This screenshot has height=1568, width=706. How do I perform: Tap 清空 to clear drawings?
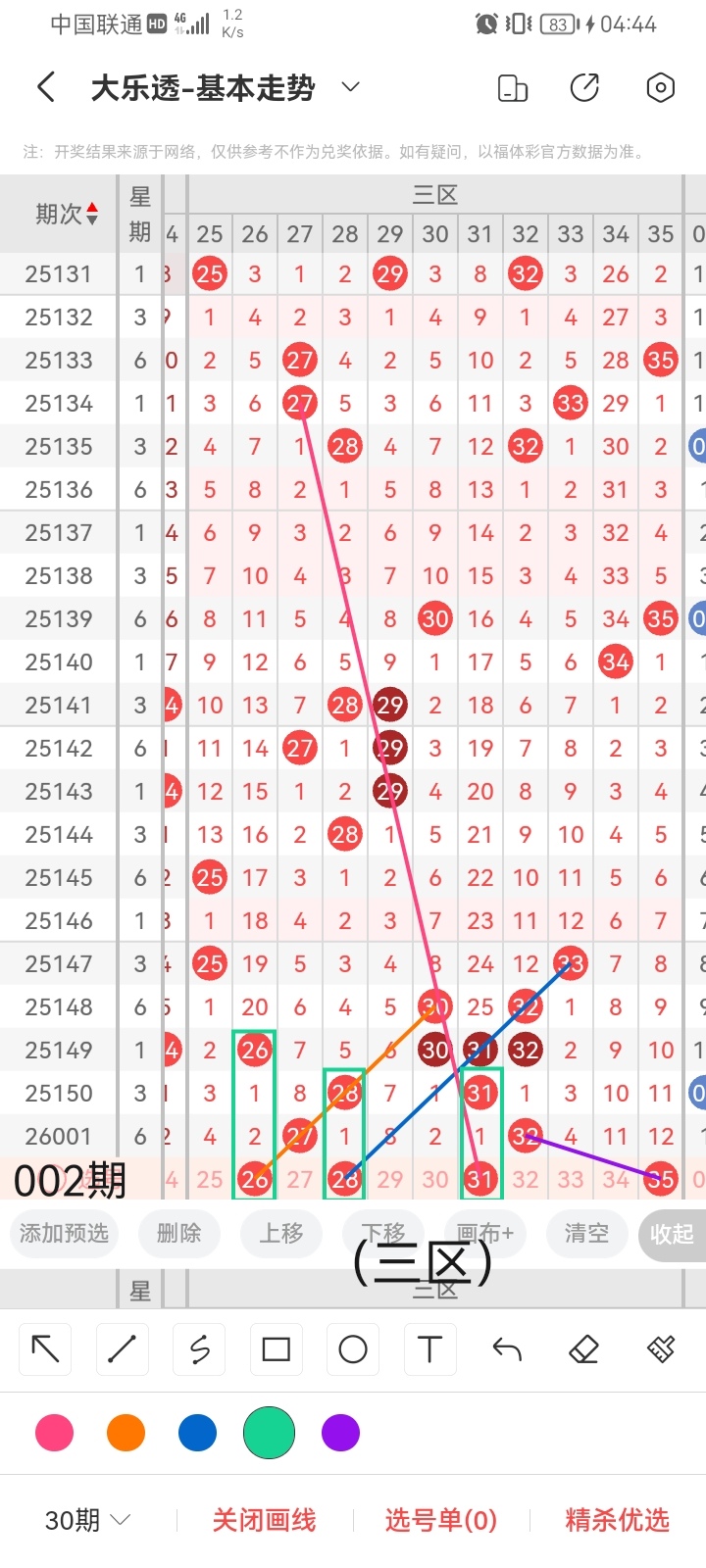586,1233
